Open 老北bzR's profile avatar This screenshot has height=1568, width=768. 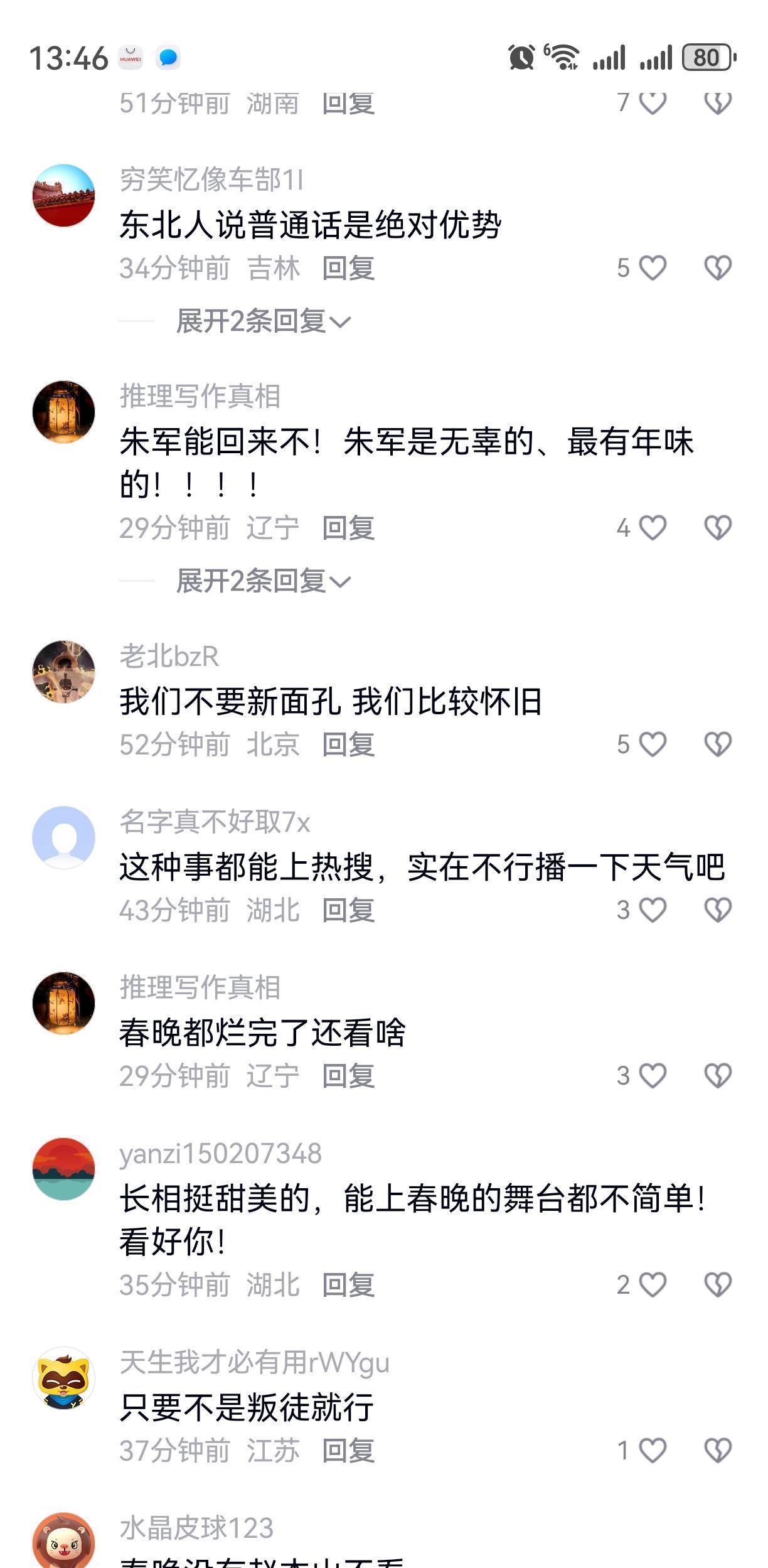point(63,672)
